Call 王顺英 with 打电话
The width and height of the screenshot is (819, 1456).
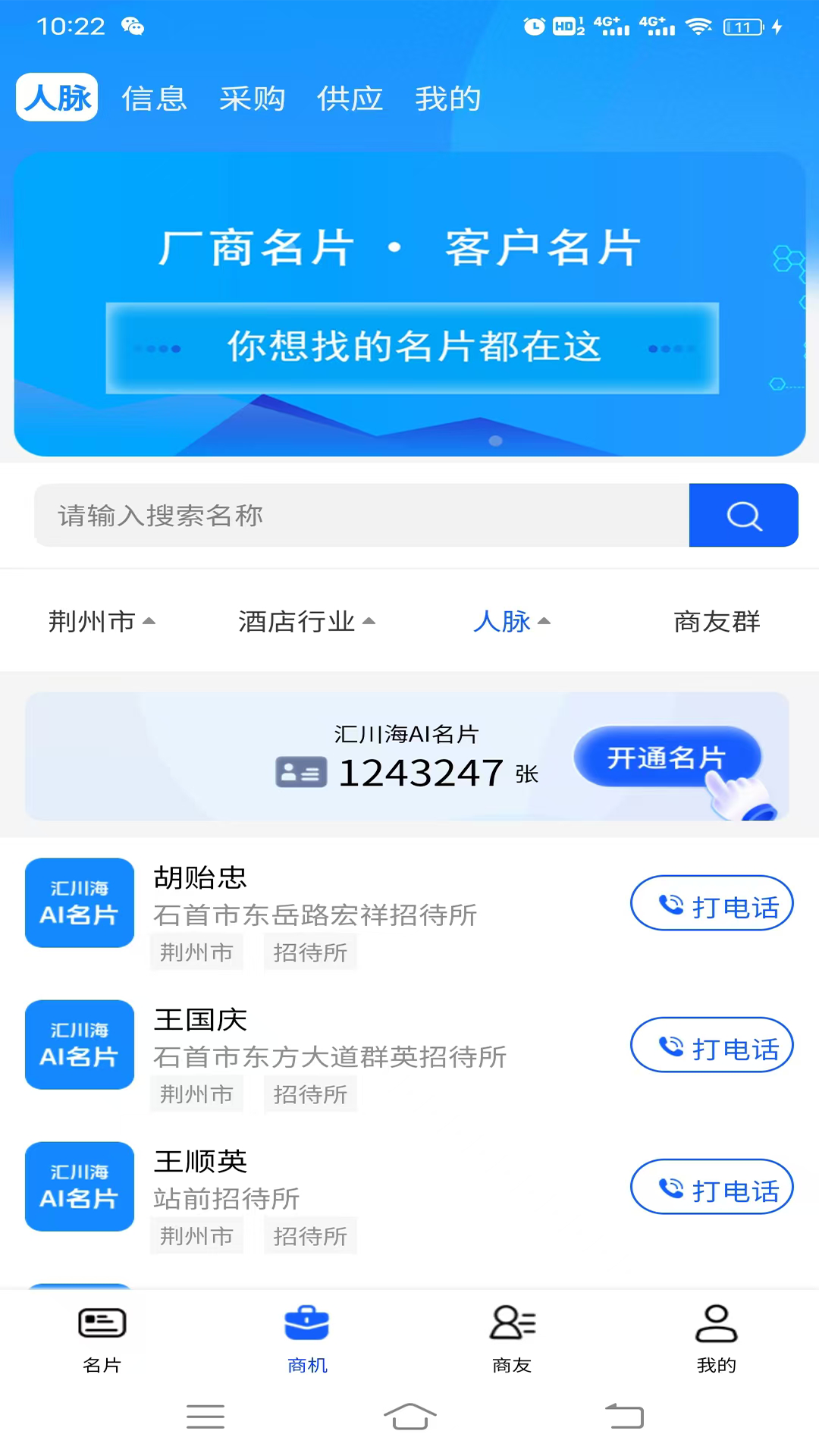(711, 1187)
